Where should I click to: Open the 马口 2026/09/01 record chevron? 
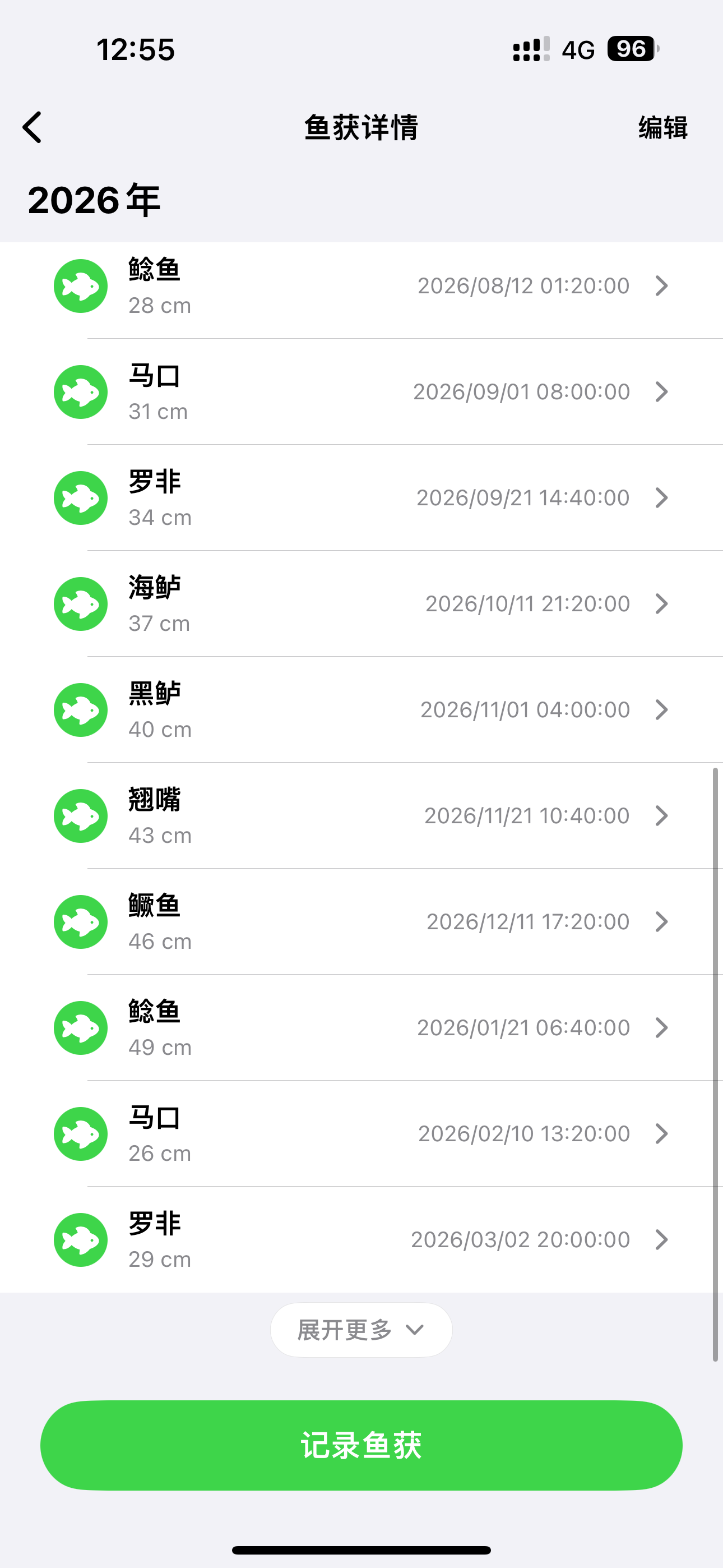[661, 391]
